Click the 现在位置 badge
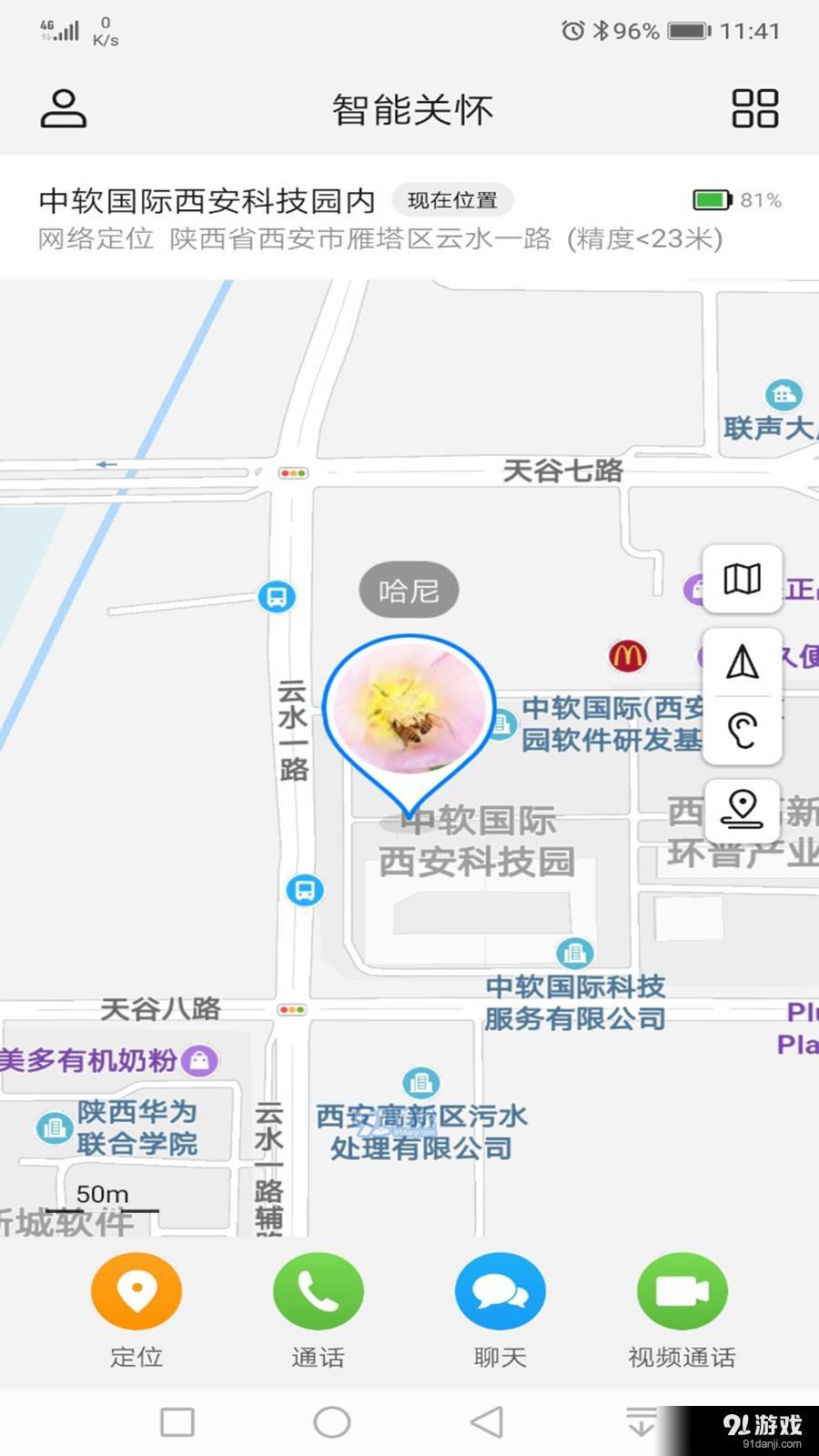 (x=450, y=199)
